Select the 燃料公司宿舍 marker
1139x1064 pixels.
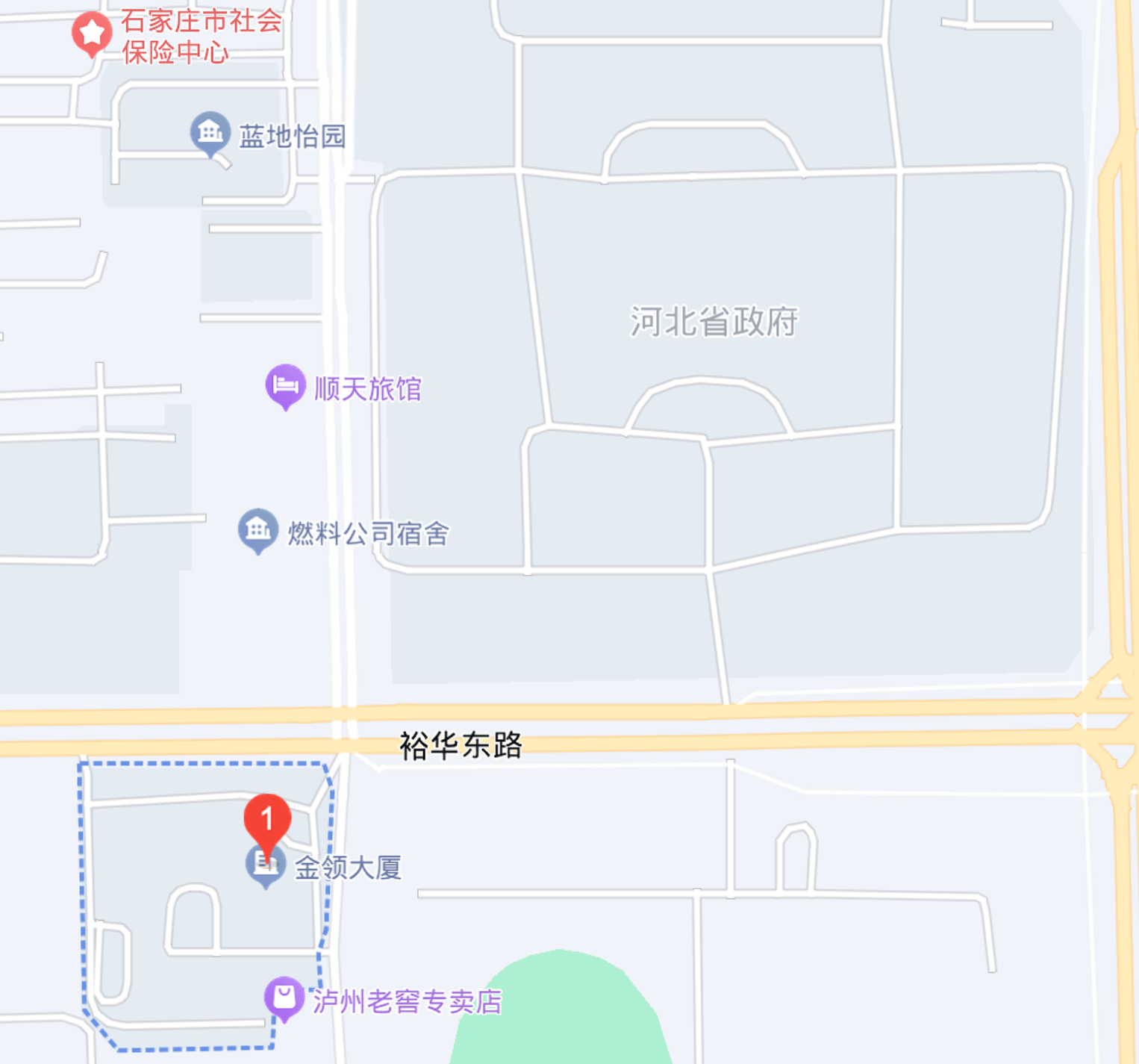(258, 529)
